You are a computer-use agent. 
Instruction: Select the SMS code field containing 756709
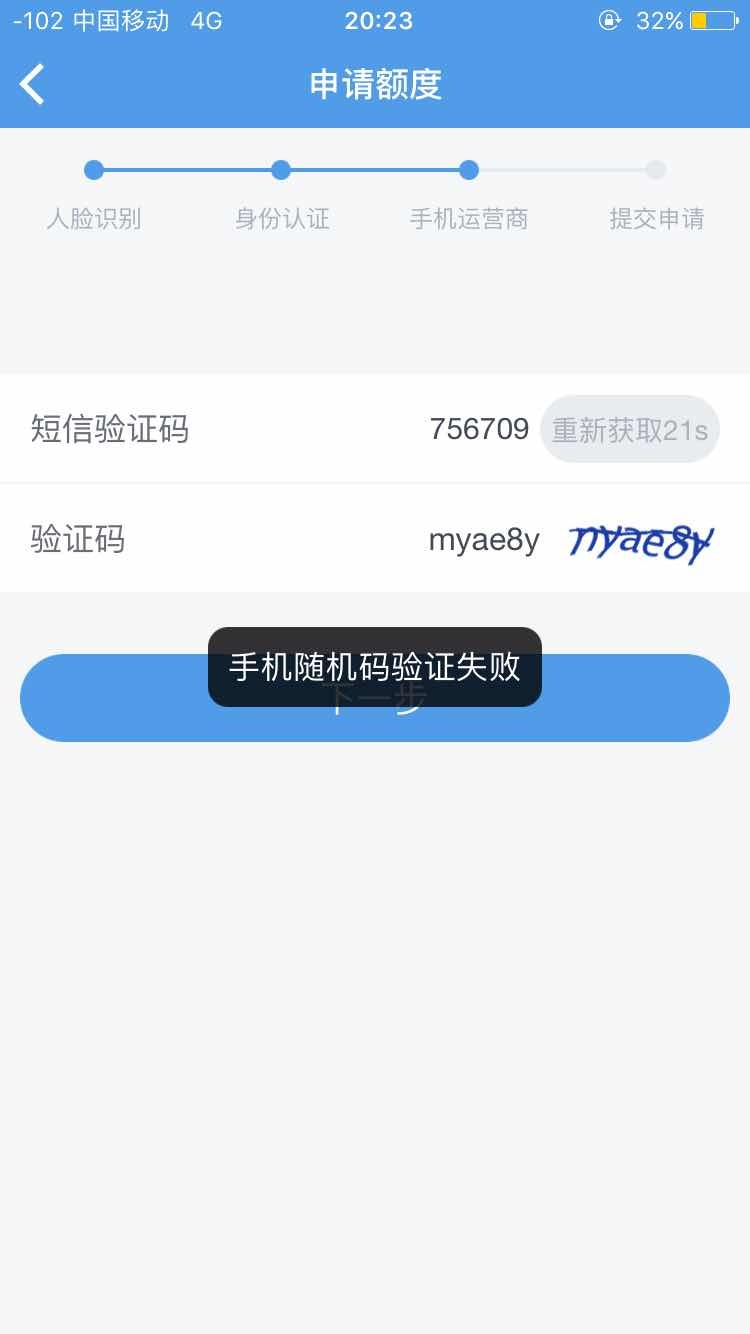point(480,428)
